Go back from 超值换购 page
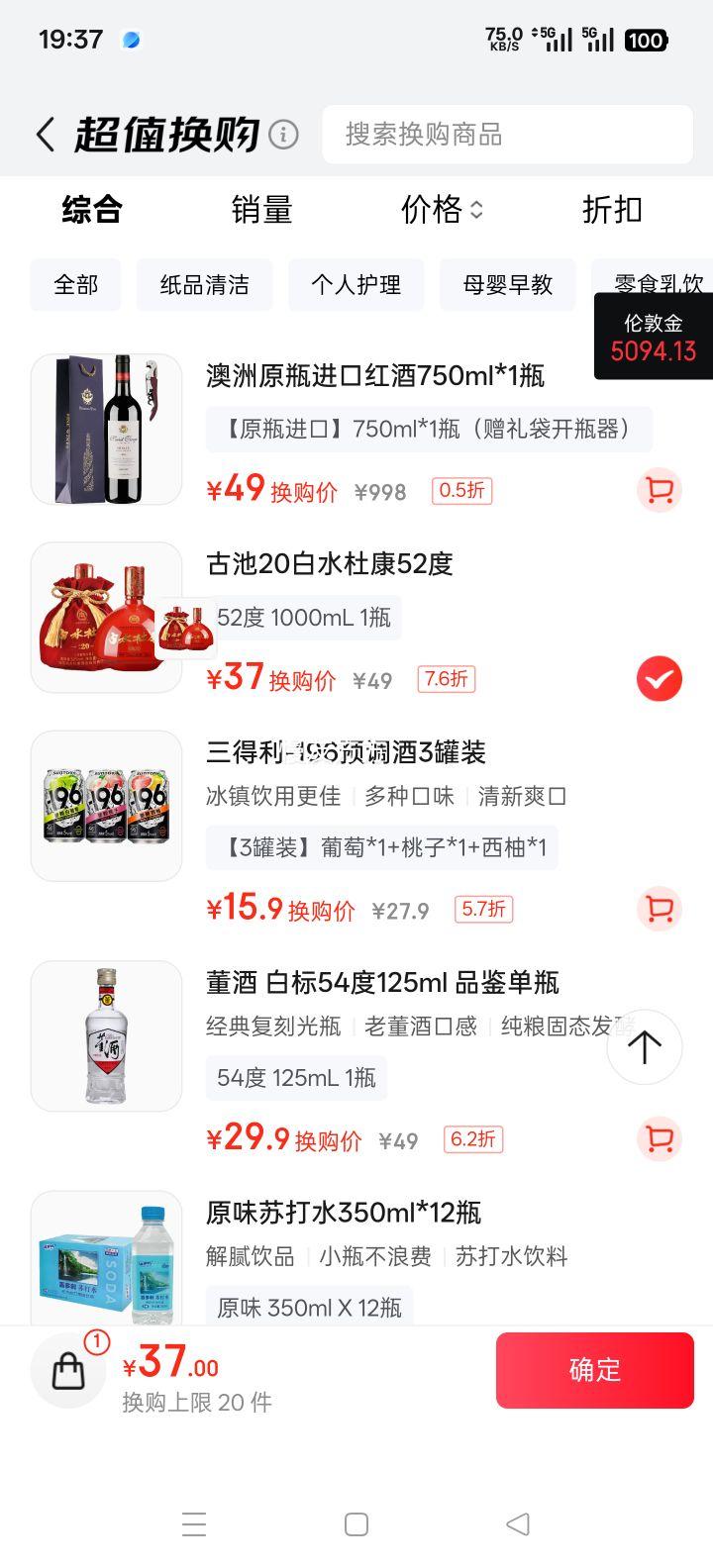 pos(46,135)
